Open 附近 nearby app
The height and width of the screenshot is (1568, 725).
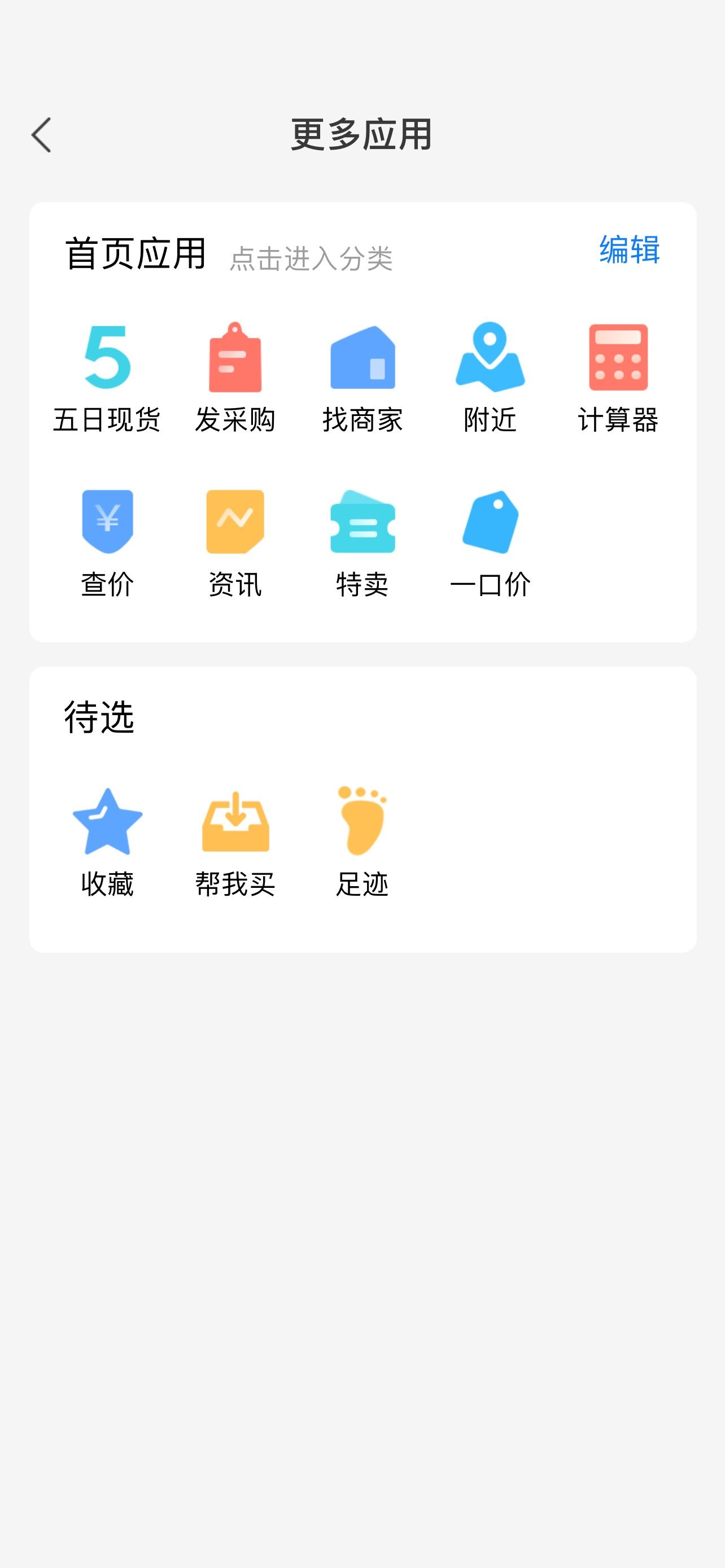click(x=490, y=378)
